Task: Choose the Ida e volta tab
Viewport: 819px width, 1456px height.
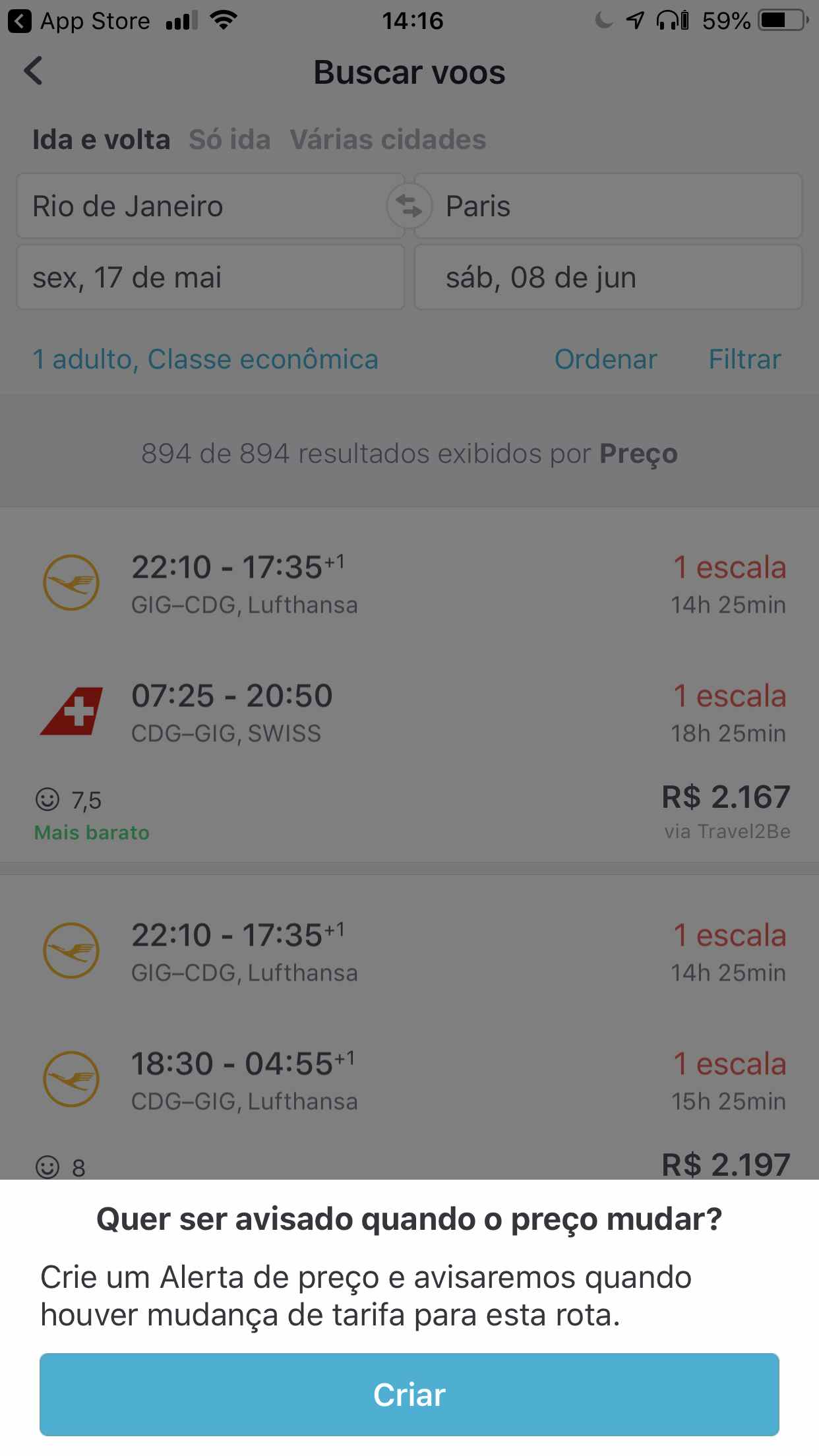Action: (102, 140)
